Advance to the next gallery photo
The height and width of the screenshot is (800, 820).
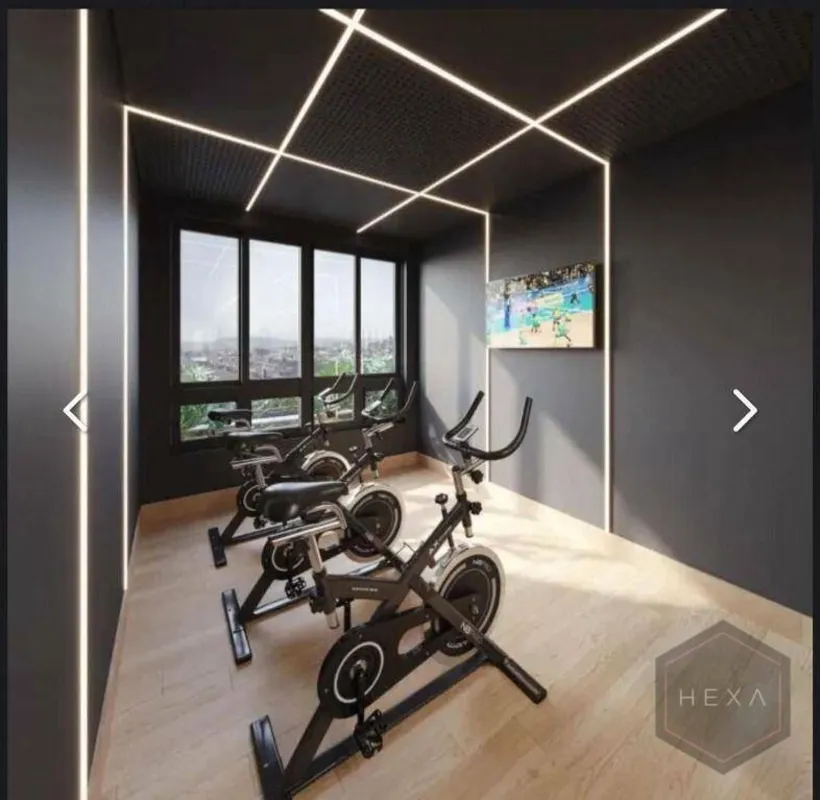pos(744,410)
